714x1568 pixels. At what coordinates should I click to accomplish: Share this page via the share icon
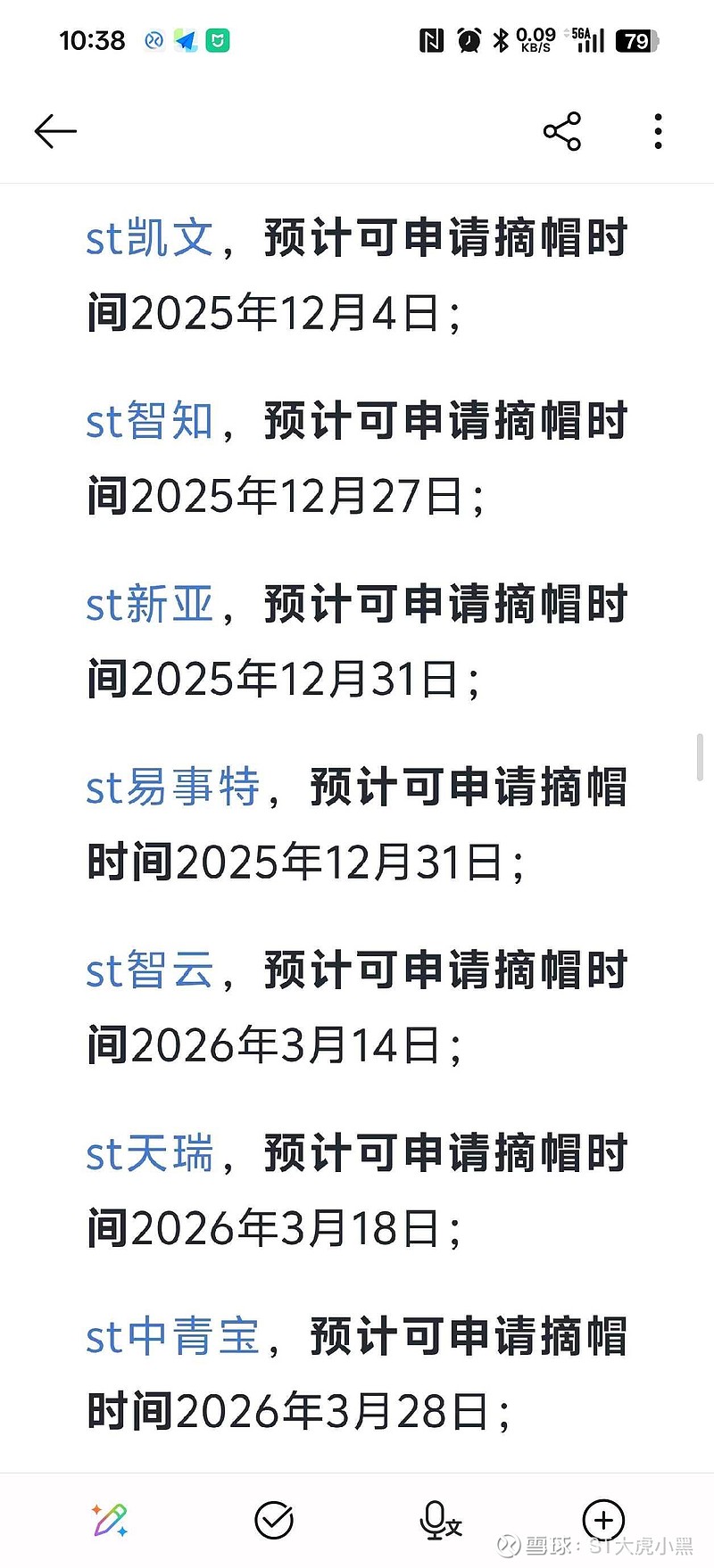pyautogui.click(x=561, y=130)
